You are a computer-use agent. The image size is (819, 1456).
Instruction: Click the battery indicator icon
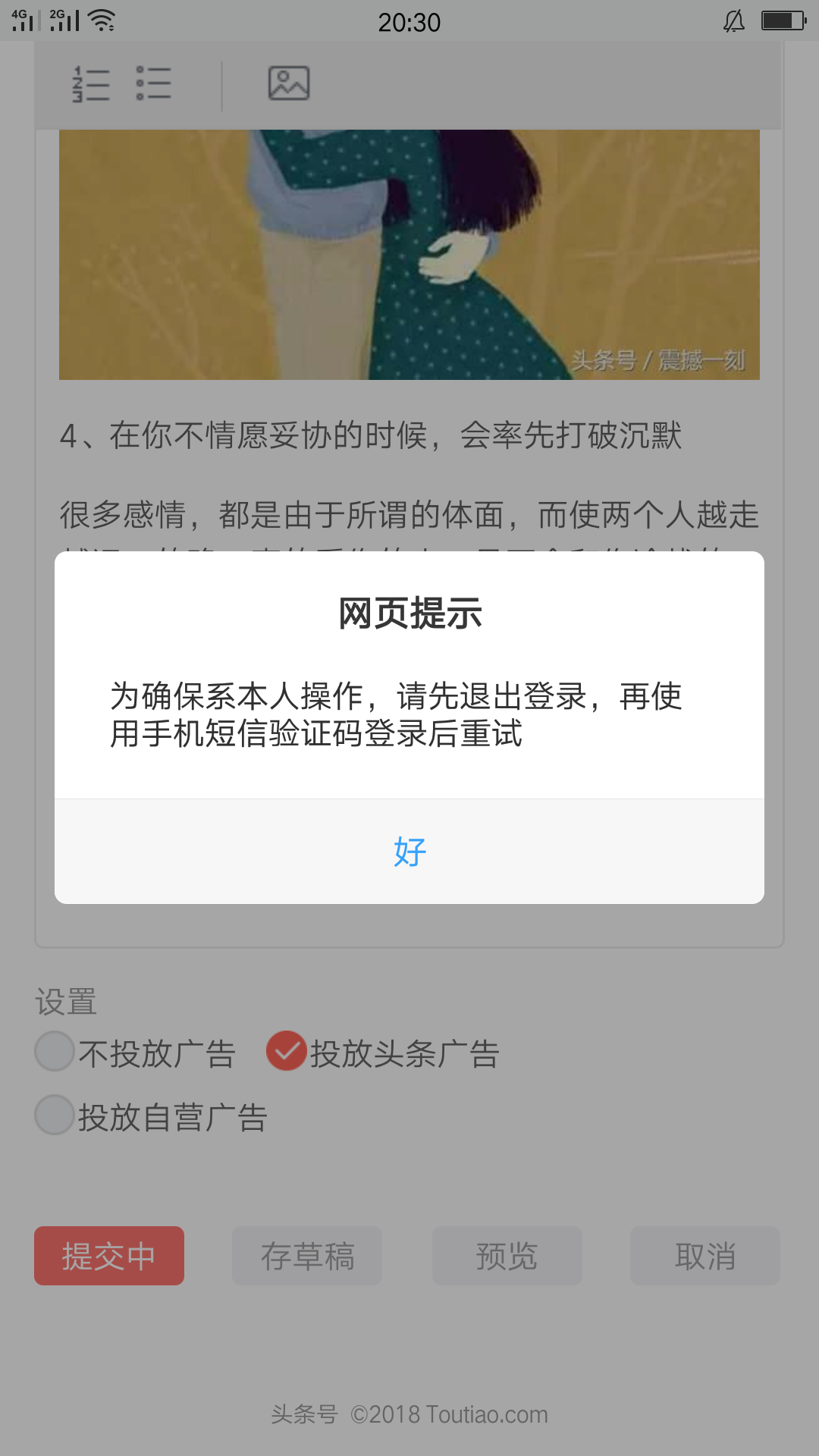(x=781, y=20)
